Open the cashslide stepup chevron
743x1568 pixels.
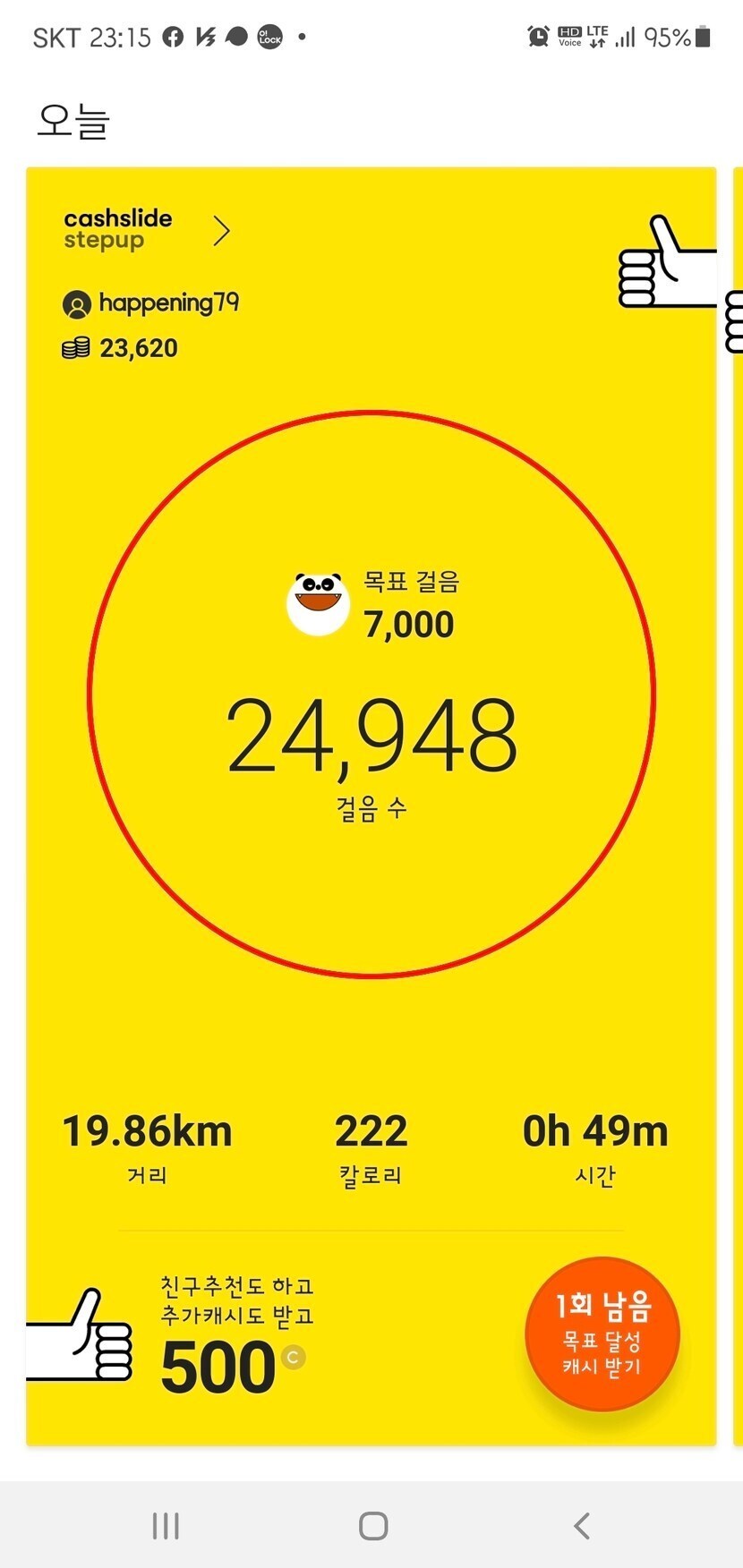[x=221, y=231]
